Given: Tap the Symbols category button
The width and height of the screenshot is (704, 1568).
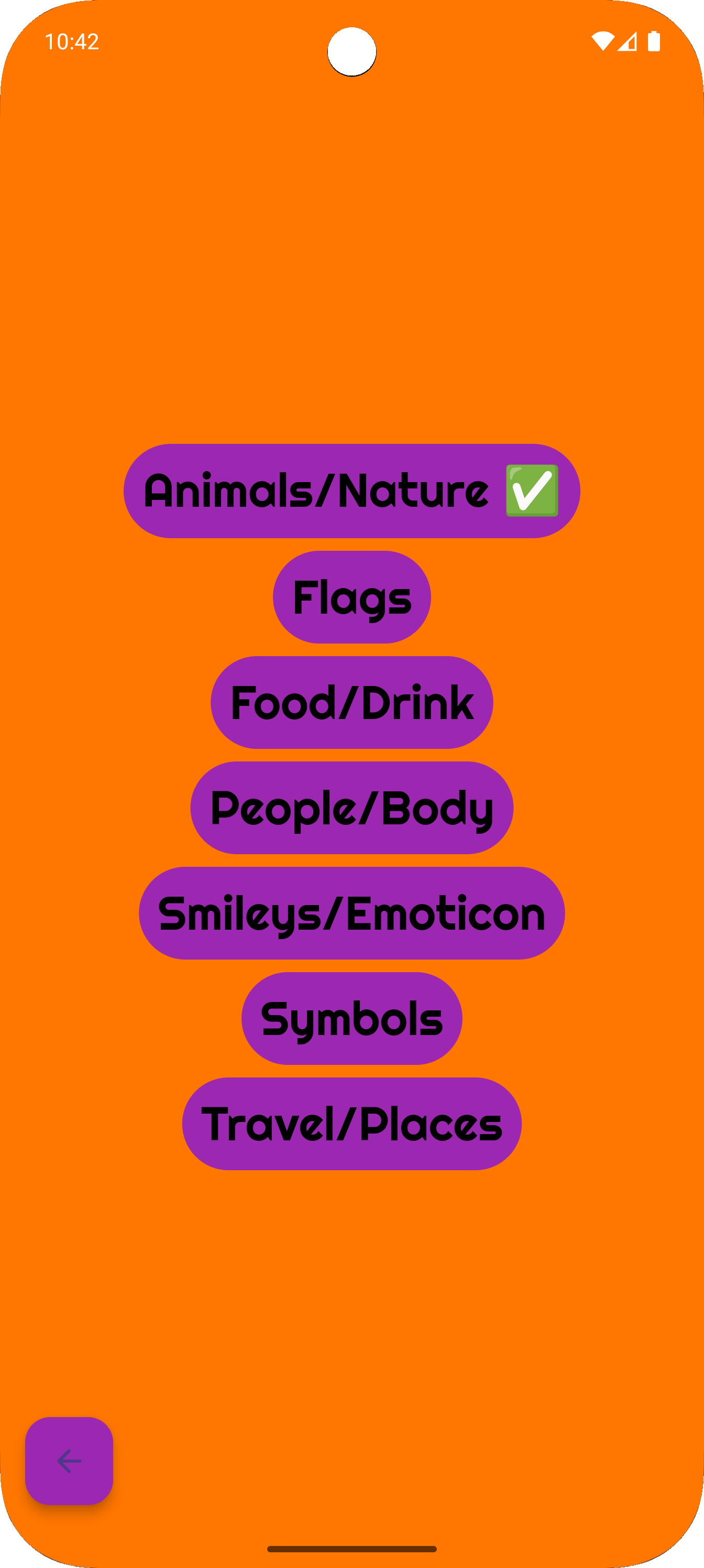Looking at the screenshot, I should click(351, 1018).
